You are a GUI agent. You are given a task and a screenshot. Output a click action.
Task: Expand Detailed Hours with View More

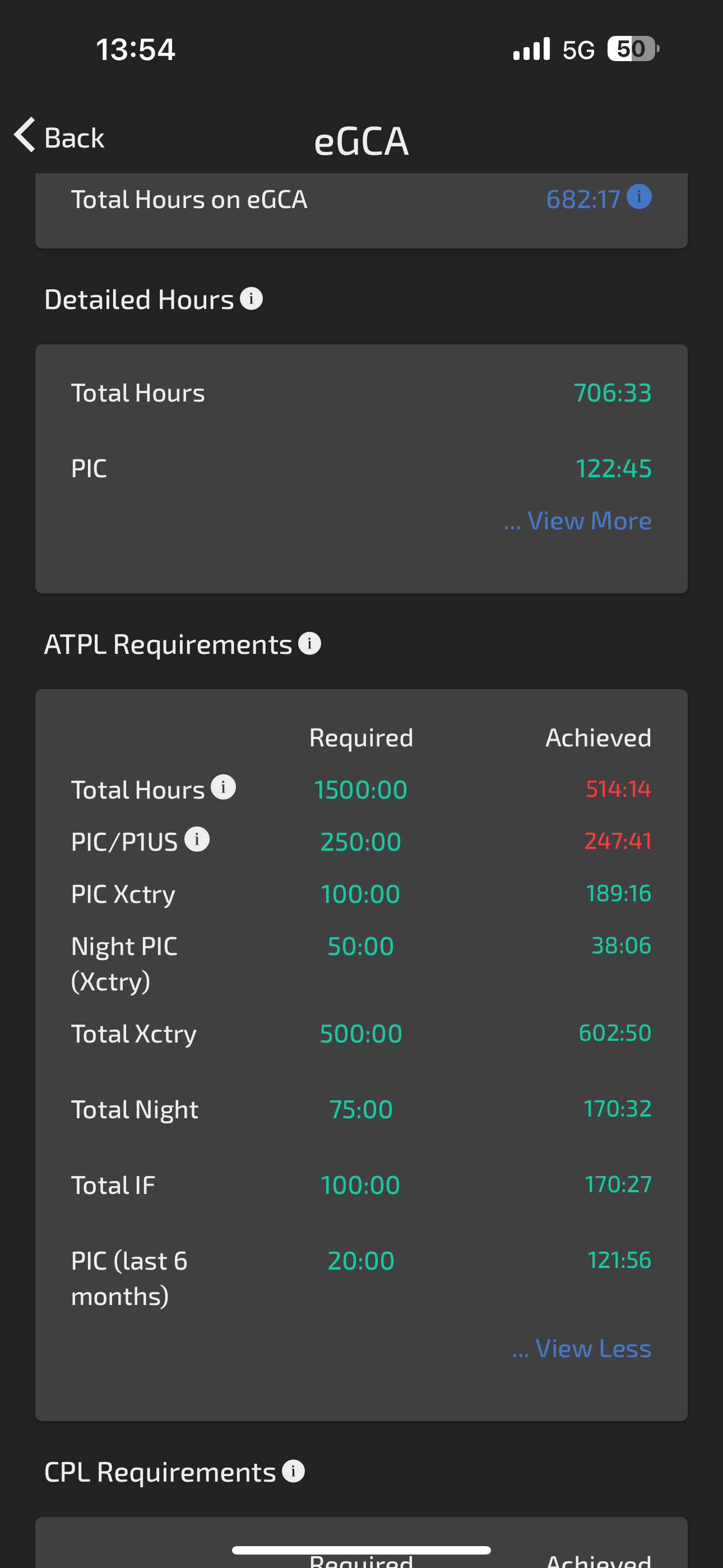point(577,520)
